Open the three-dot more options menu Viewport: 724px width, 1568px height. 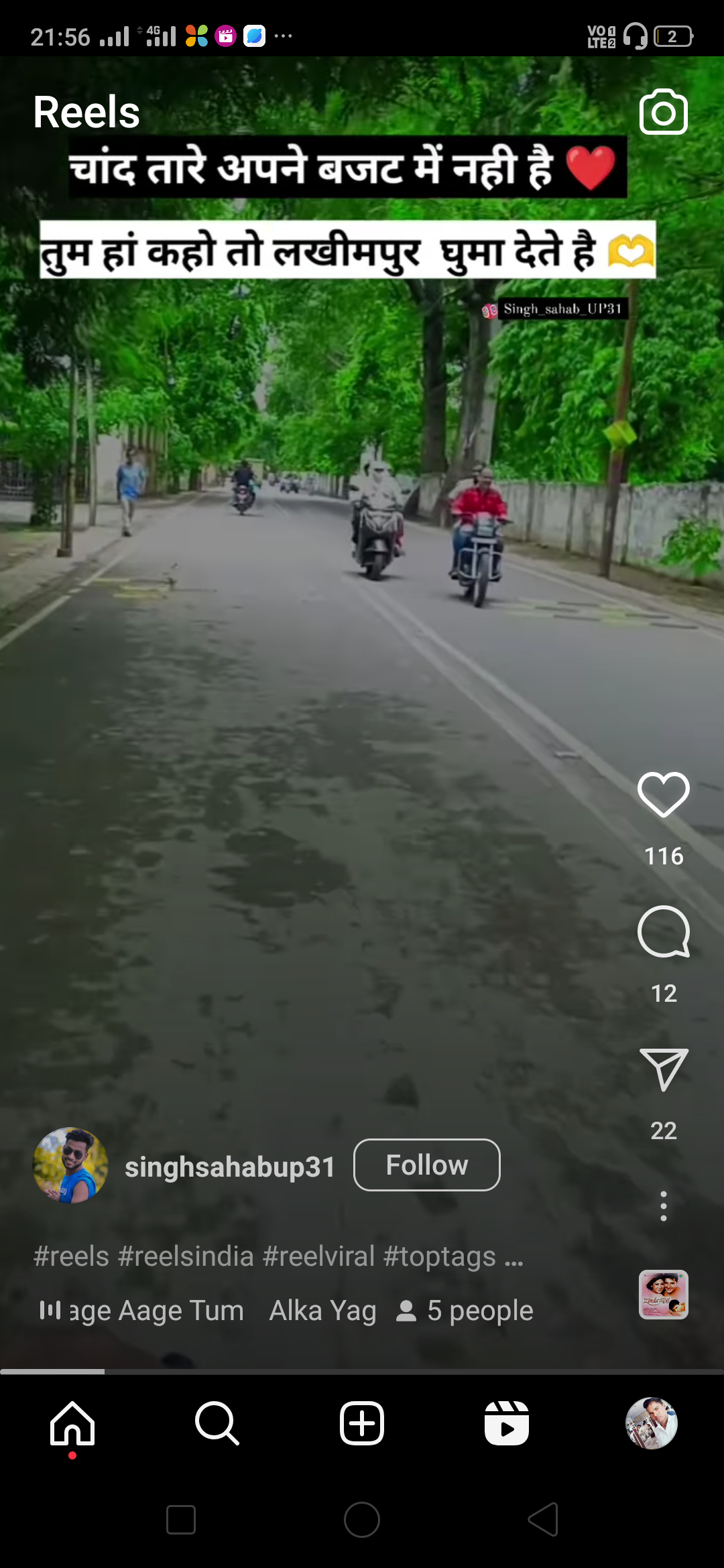point(663,1206)
